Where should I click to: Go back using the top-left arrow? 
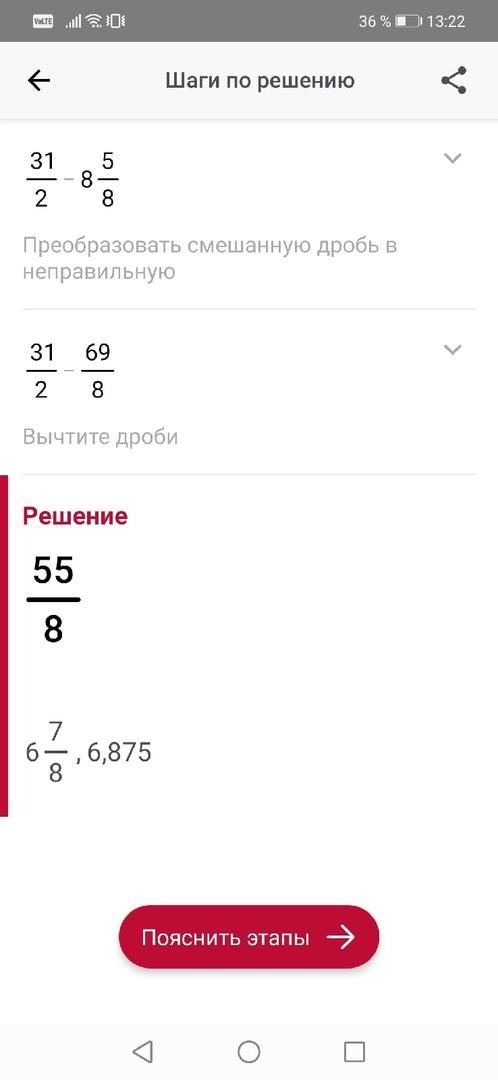(x=39, y=81)
